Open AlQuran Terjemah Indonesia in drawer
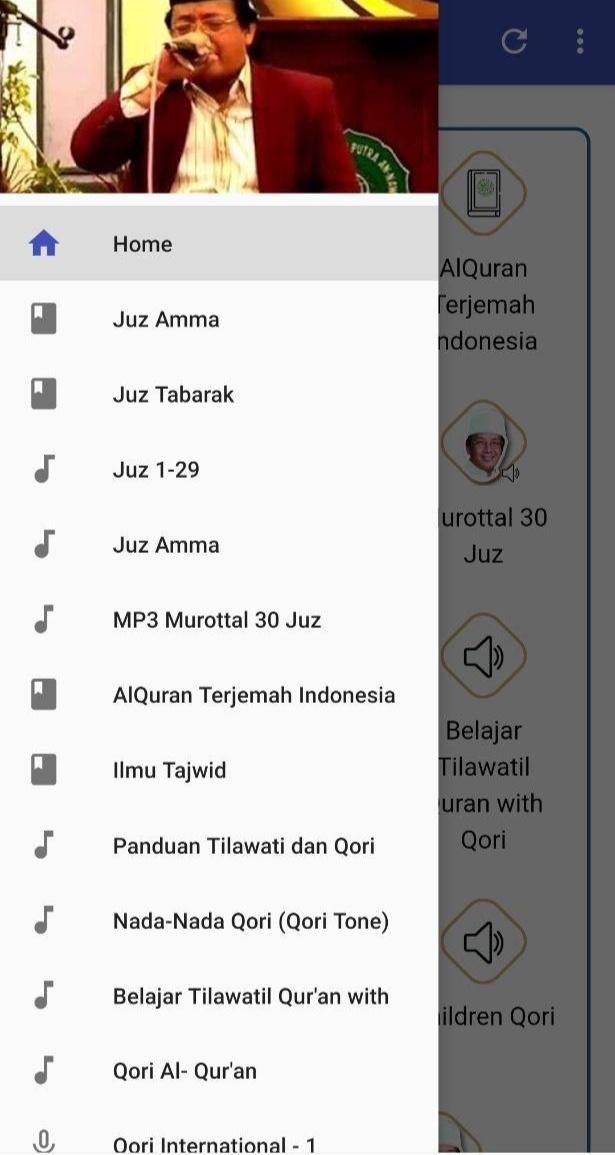This screenshot has width=615, height=1155. pos(219,695)
